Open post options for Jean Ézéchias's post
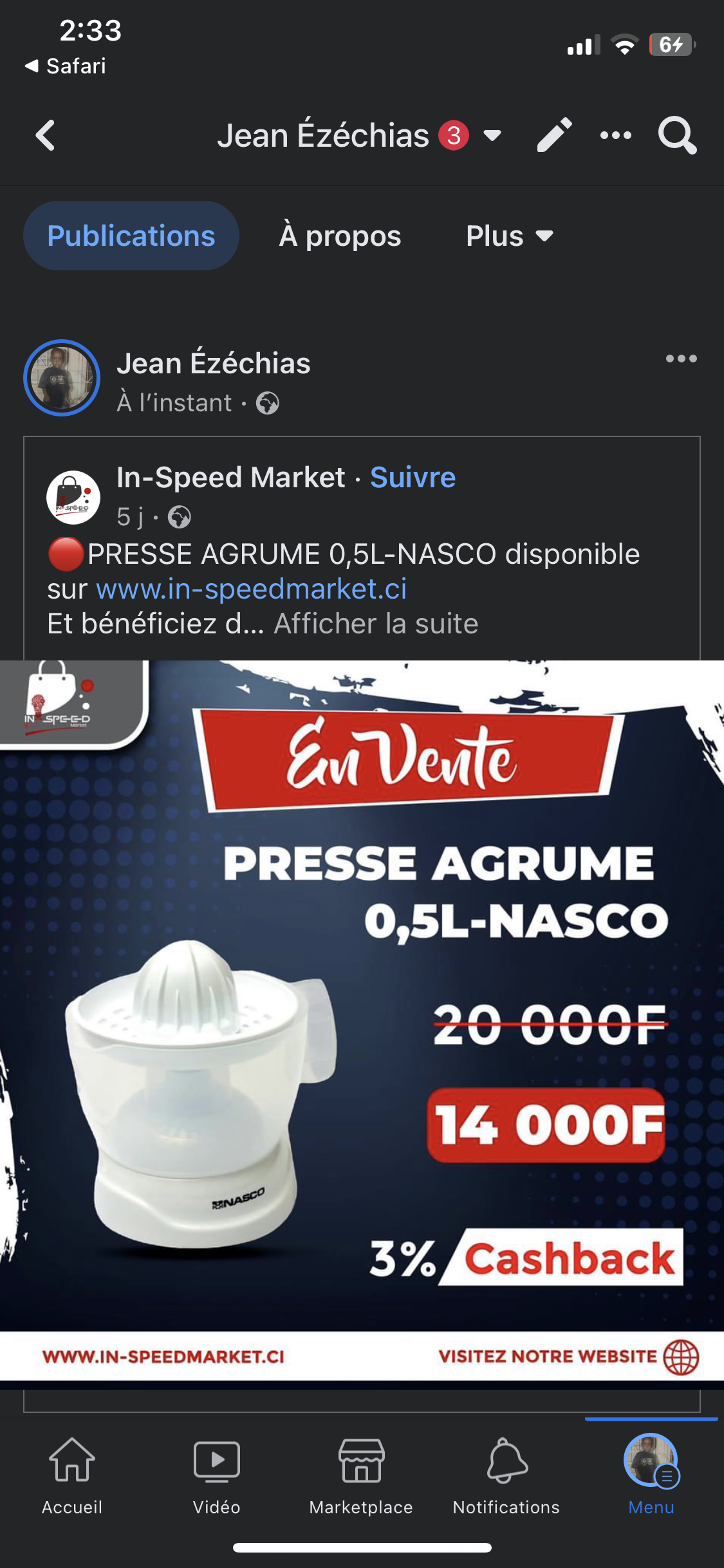 [681, 359]
